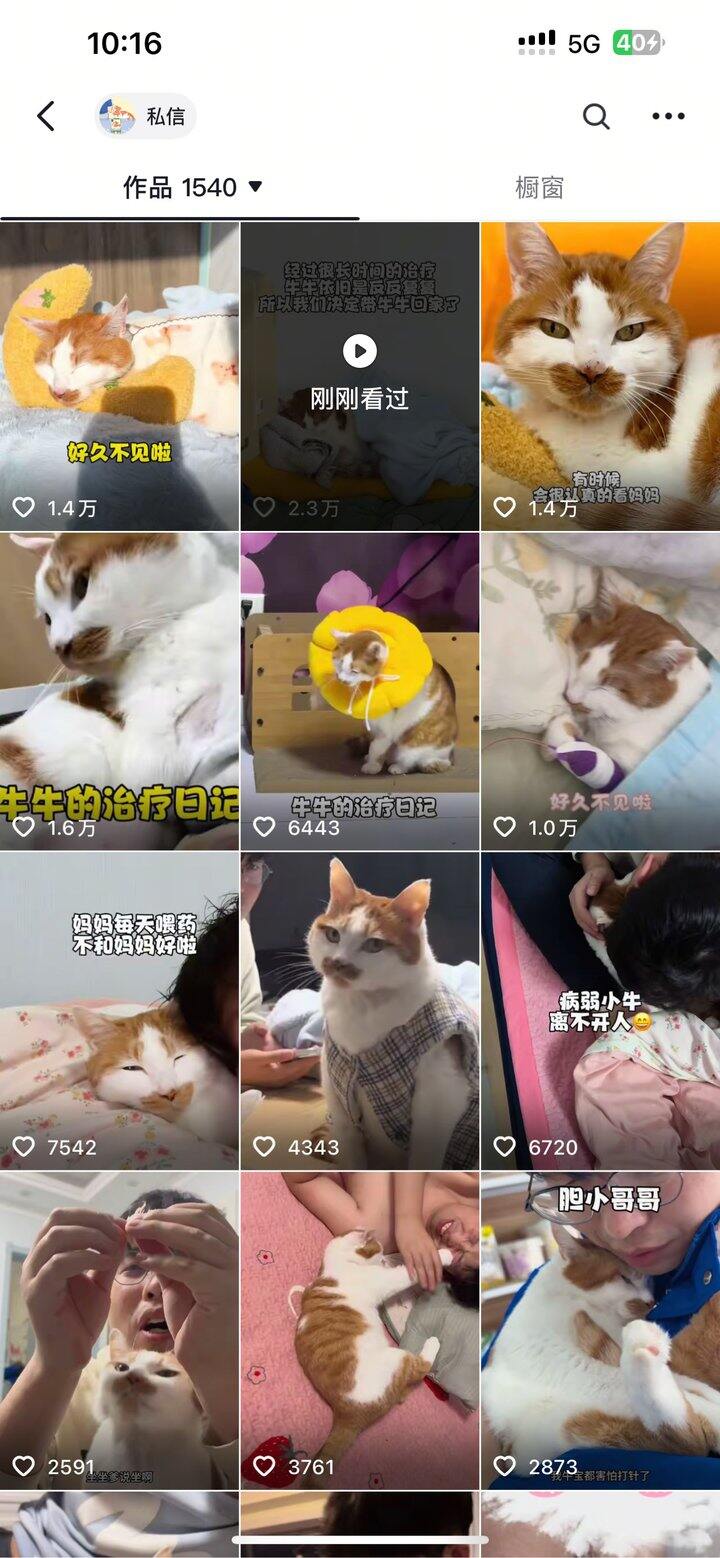Open the 私信 private message chip

pyautogui.click(x=145, y=116)
